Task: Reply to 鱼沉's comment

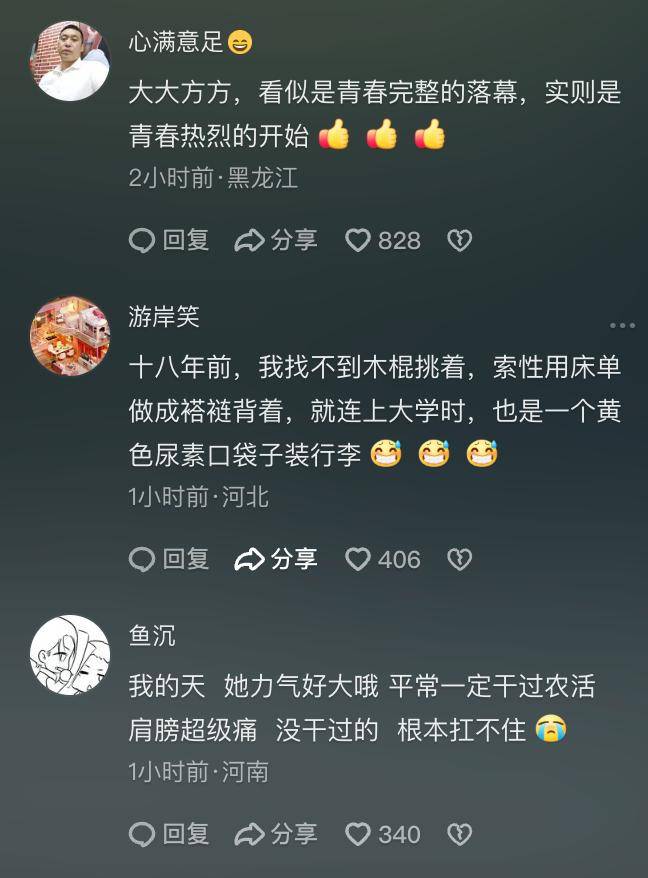Action: [170, 834]
